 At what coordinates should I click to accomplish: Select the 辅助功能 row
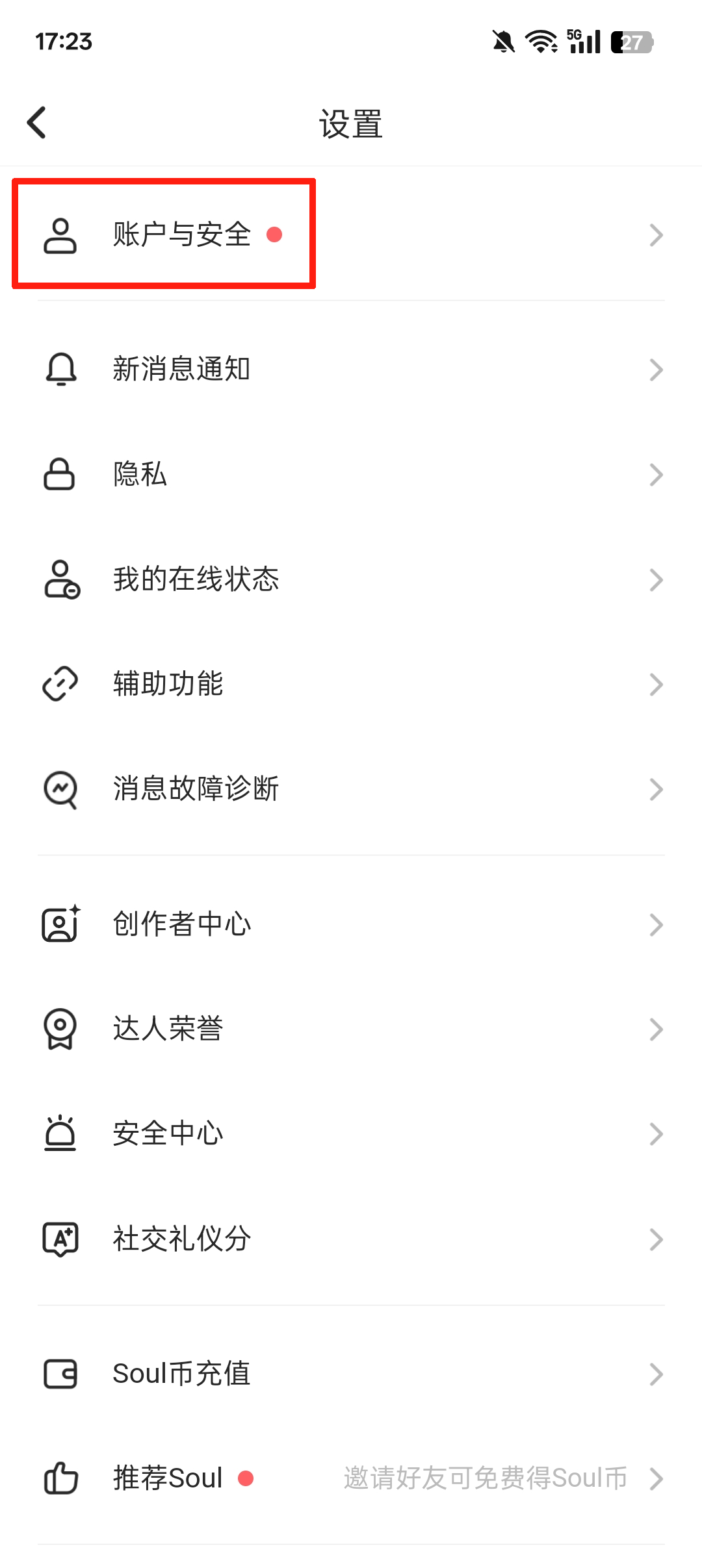pos(168,684)
